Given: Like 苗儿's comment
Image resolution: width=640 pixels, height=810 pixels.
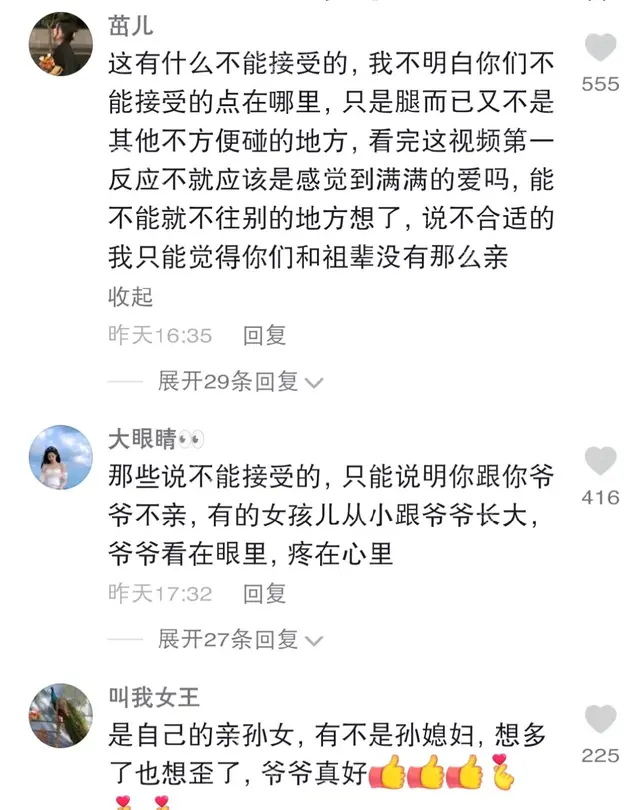Looking at the screenshot, I should tap(600, 49).
